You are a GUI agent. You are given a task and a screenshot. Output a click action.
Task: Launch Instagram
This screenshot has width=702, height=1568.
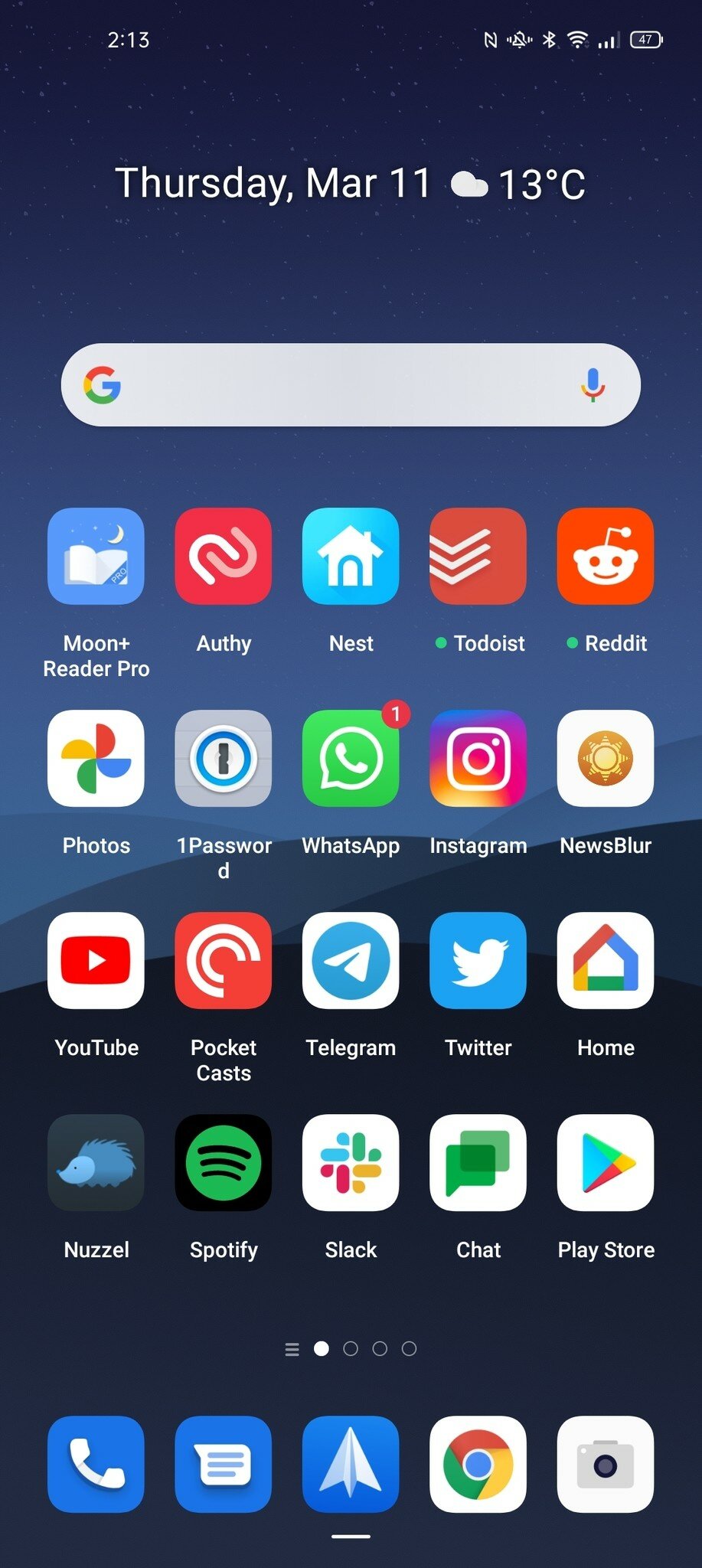point(478,759)
